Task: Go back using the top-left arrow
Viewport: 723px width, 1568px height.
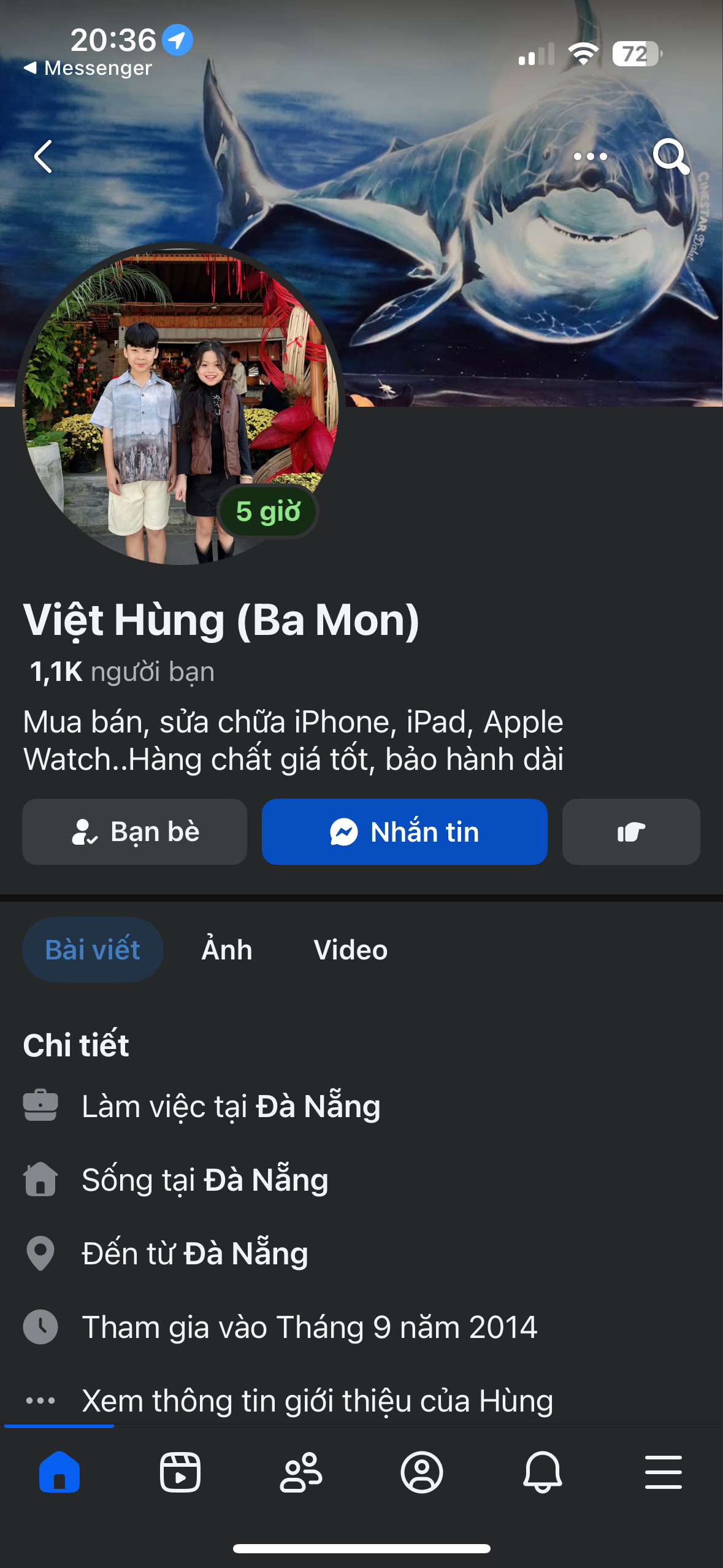Action: pos(43,156)
